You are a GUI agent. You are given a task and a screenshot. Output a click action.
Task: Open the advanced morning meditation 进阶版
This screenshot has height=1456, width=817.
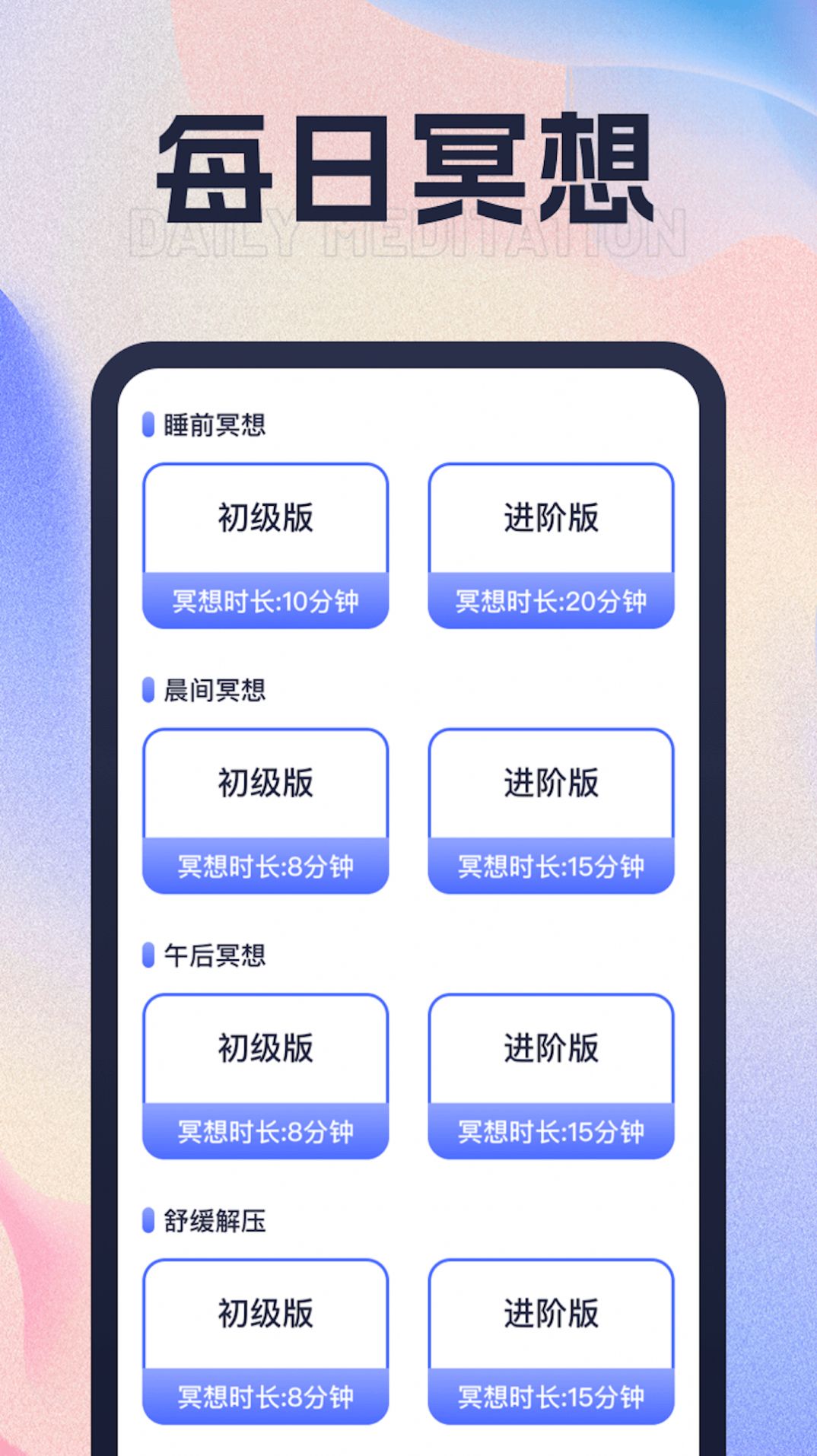click(x=551, y=785)
